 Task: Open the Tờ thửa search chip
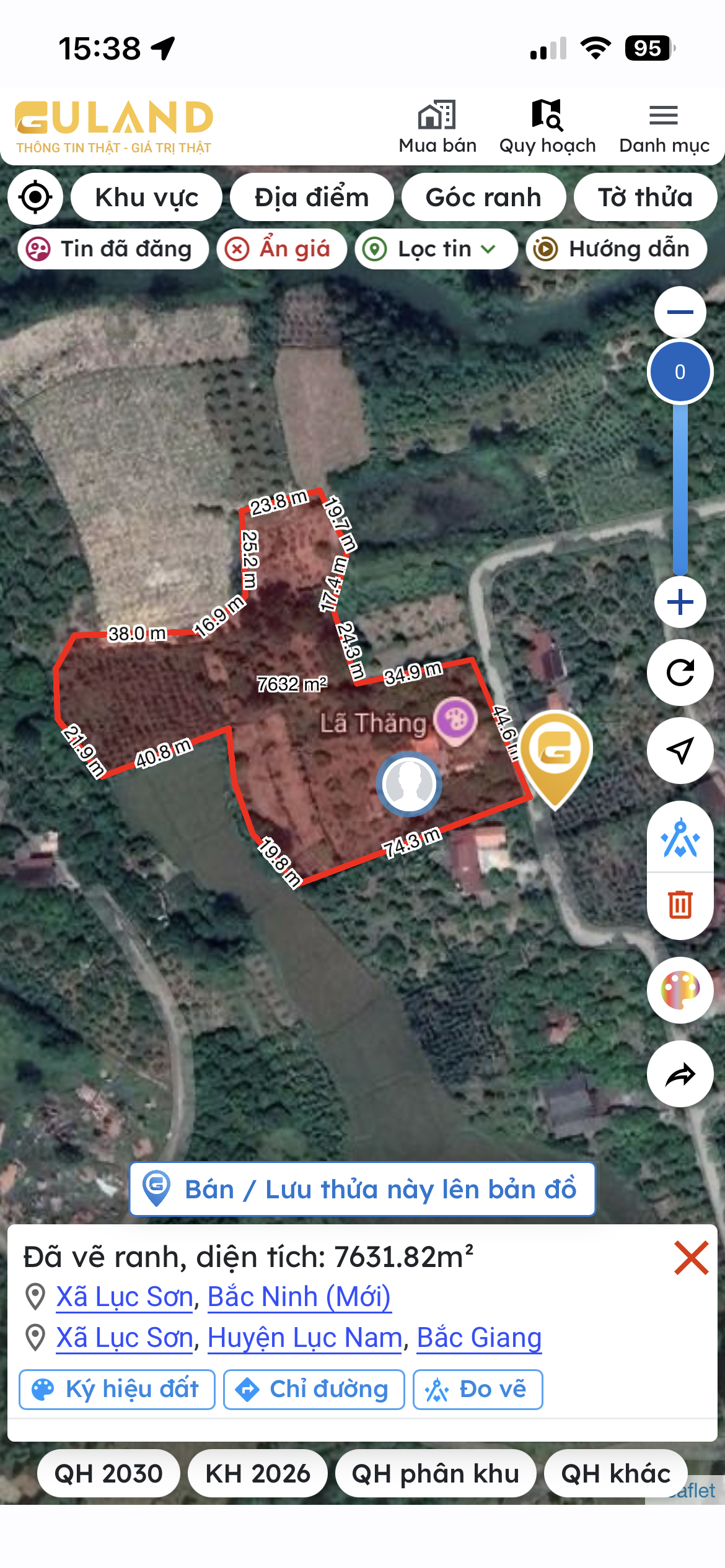[645, 198]
